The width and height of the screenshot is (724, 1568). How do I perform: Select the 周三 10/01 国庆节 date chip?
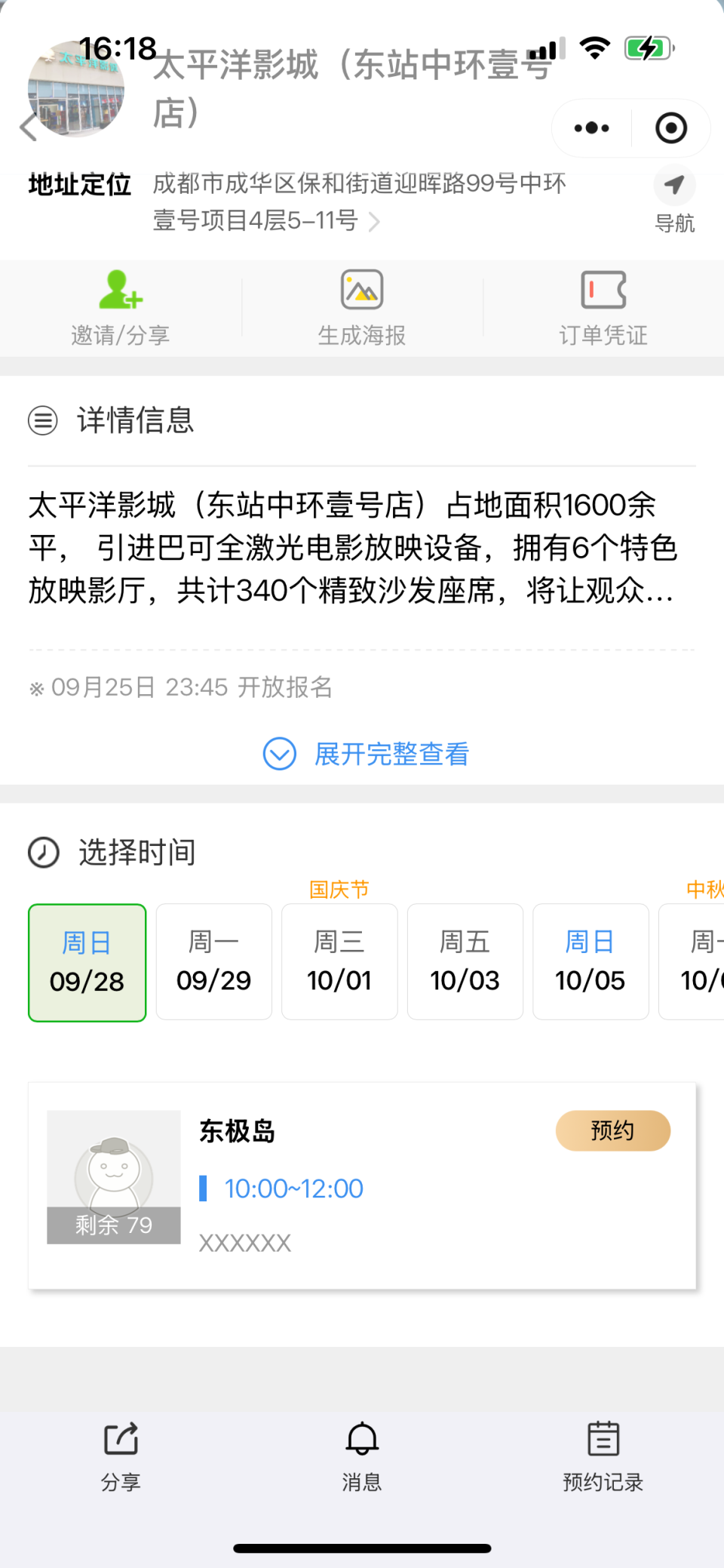pos(339,961)
